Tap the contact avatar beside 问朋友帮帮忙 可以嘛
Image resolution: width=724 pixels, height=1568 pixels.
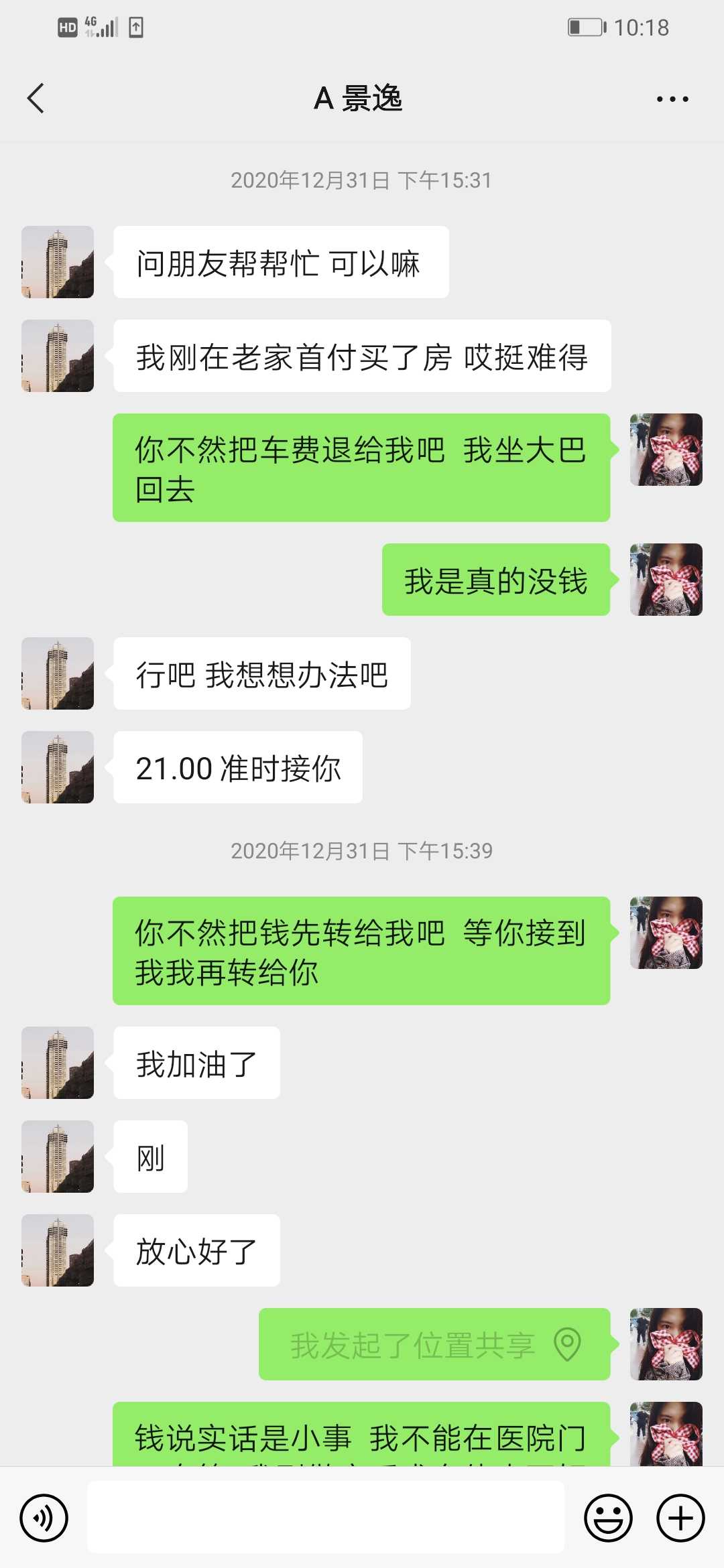[58, 262]
